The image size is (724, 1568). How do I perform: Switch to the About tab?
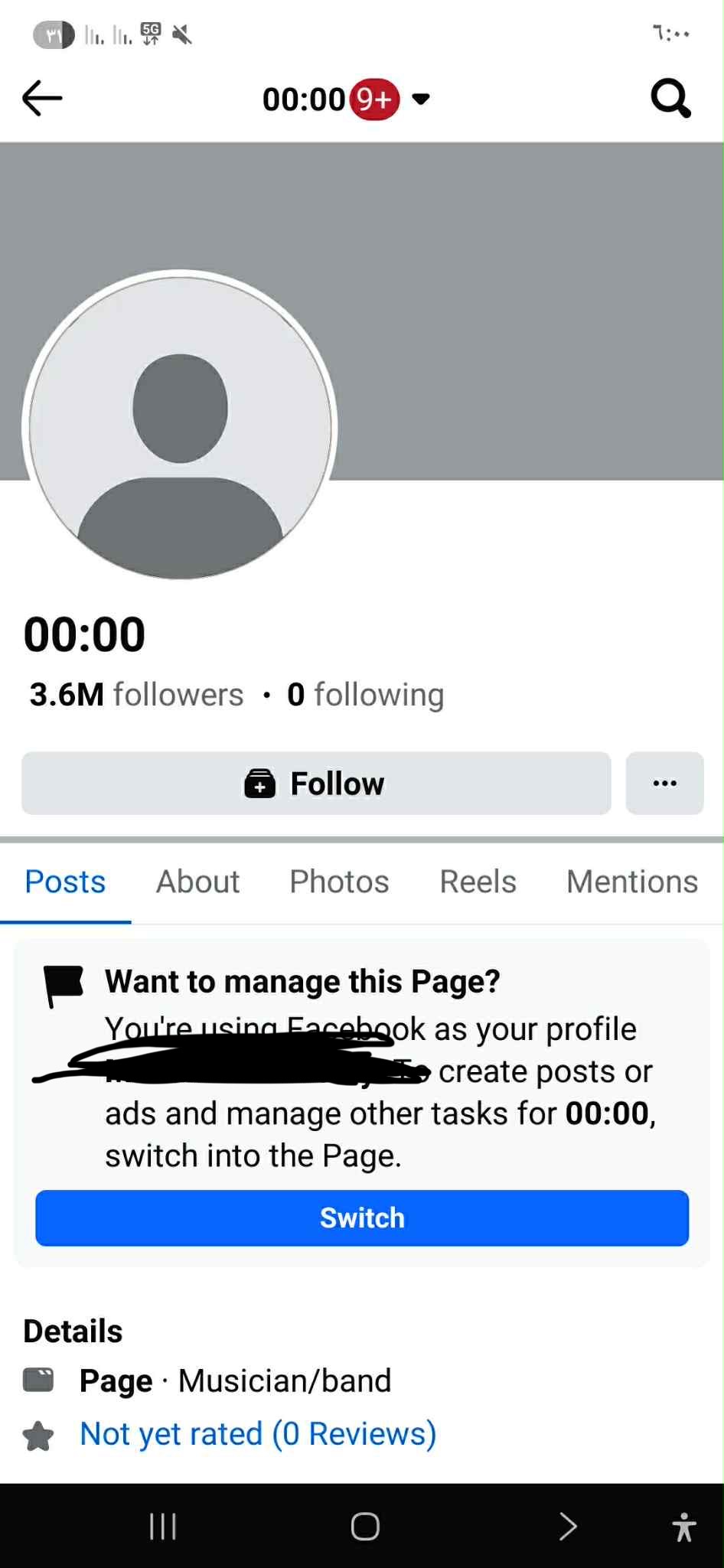click(197, 882)
